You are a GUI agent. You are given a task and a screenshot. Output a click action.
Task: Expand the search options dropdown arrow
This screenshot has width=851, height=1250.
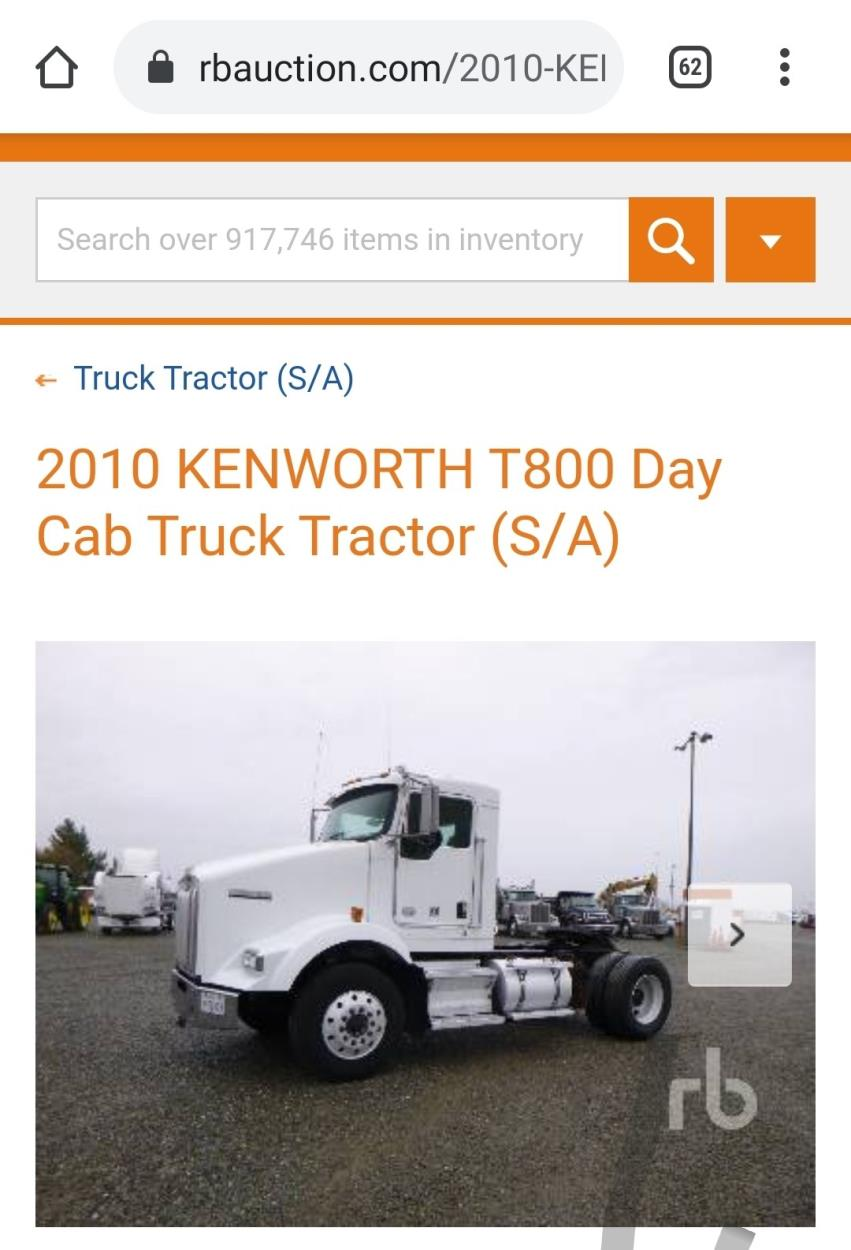770,240
